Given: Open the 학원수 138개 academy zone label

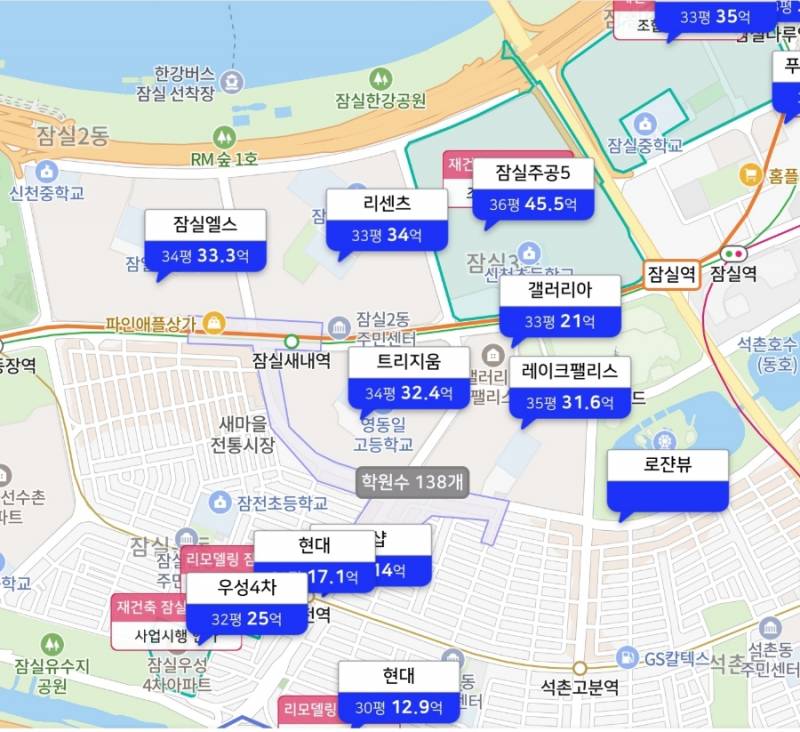Looking at the screenshot, I should 413,482.
